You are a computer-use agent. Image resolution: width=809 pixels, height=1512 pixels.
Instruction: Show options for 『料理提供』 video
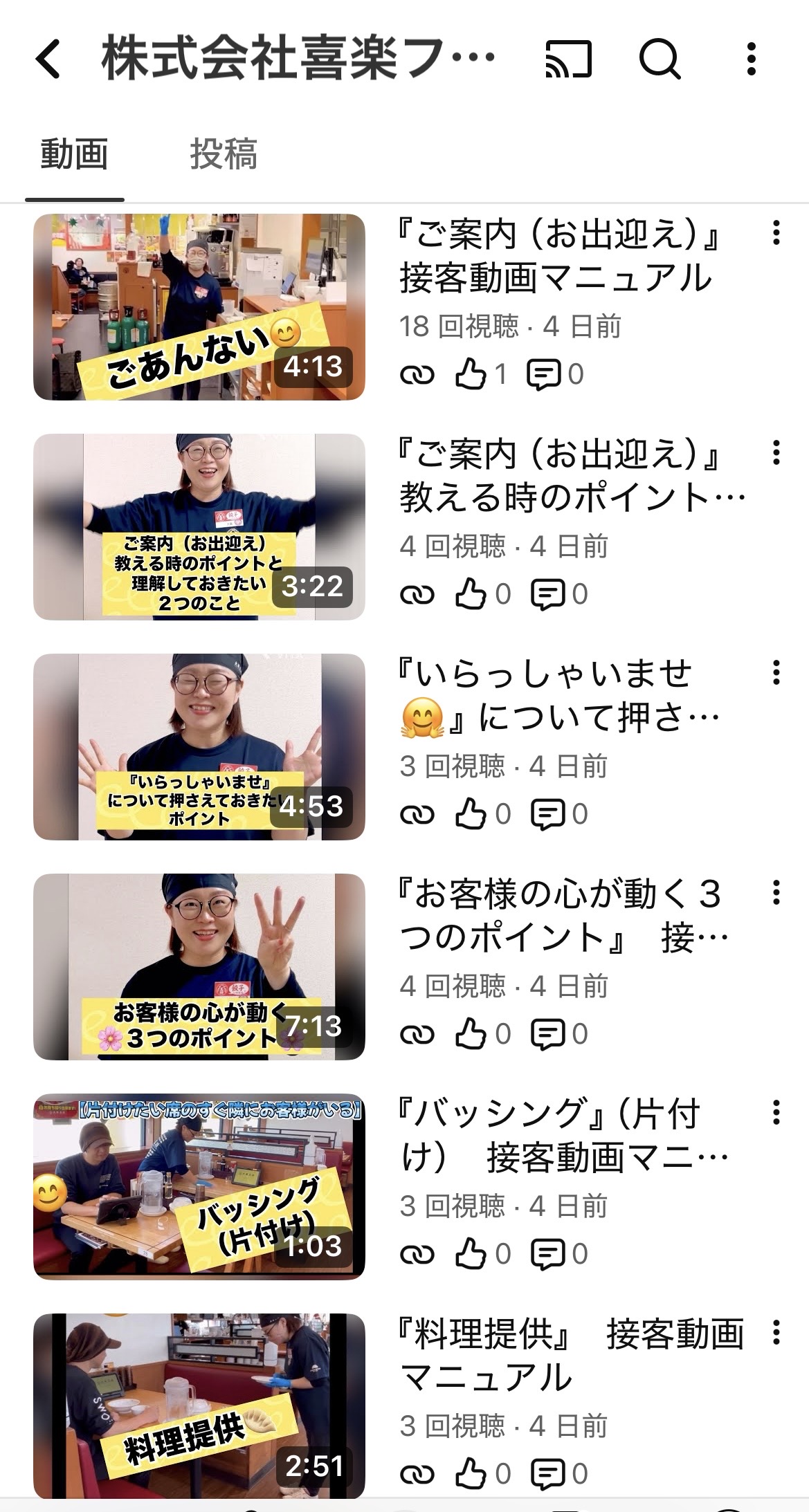click(776, 1332)
